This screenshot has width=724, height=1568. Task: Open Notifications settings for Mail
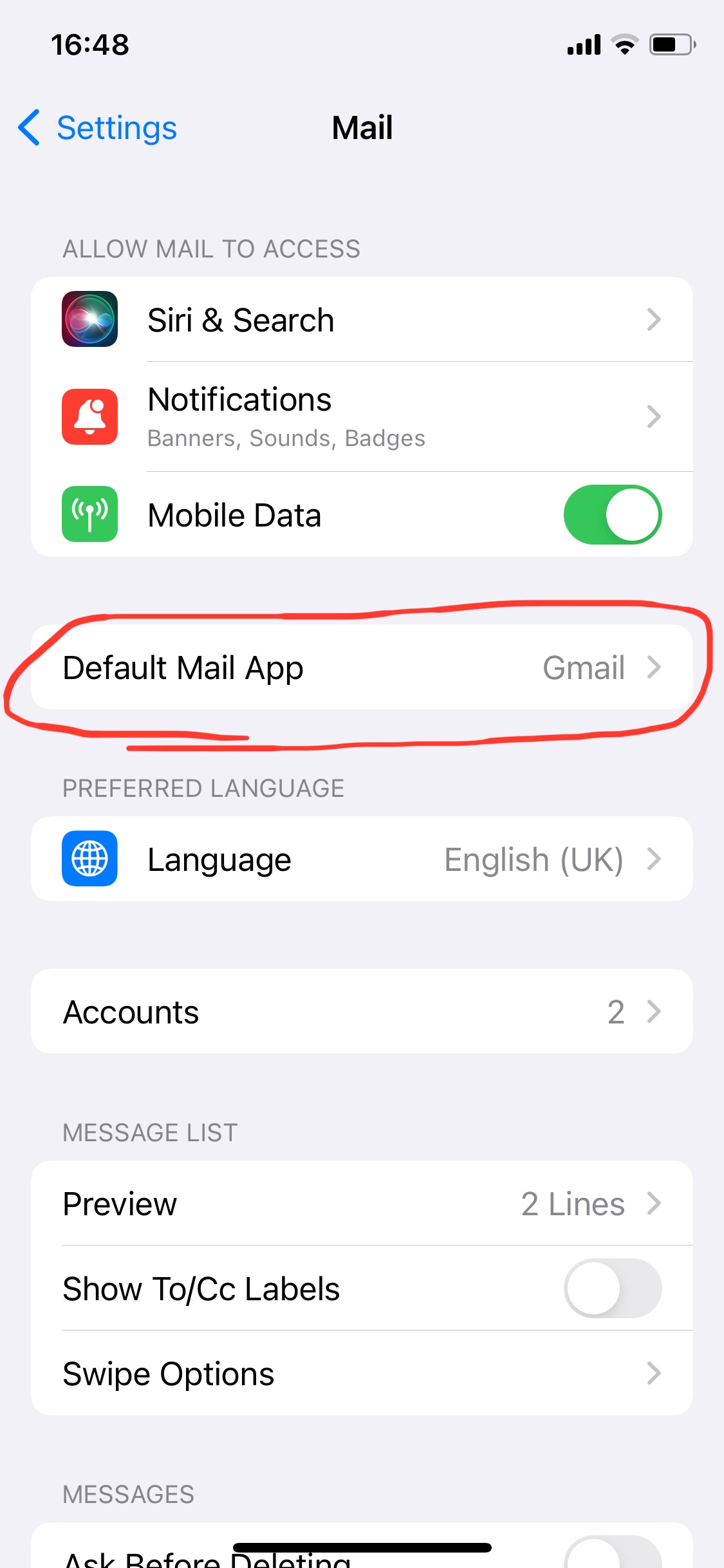[x=362, y=416]
